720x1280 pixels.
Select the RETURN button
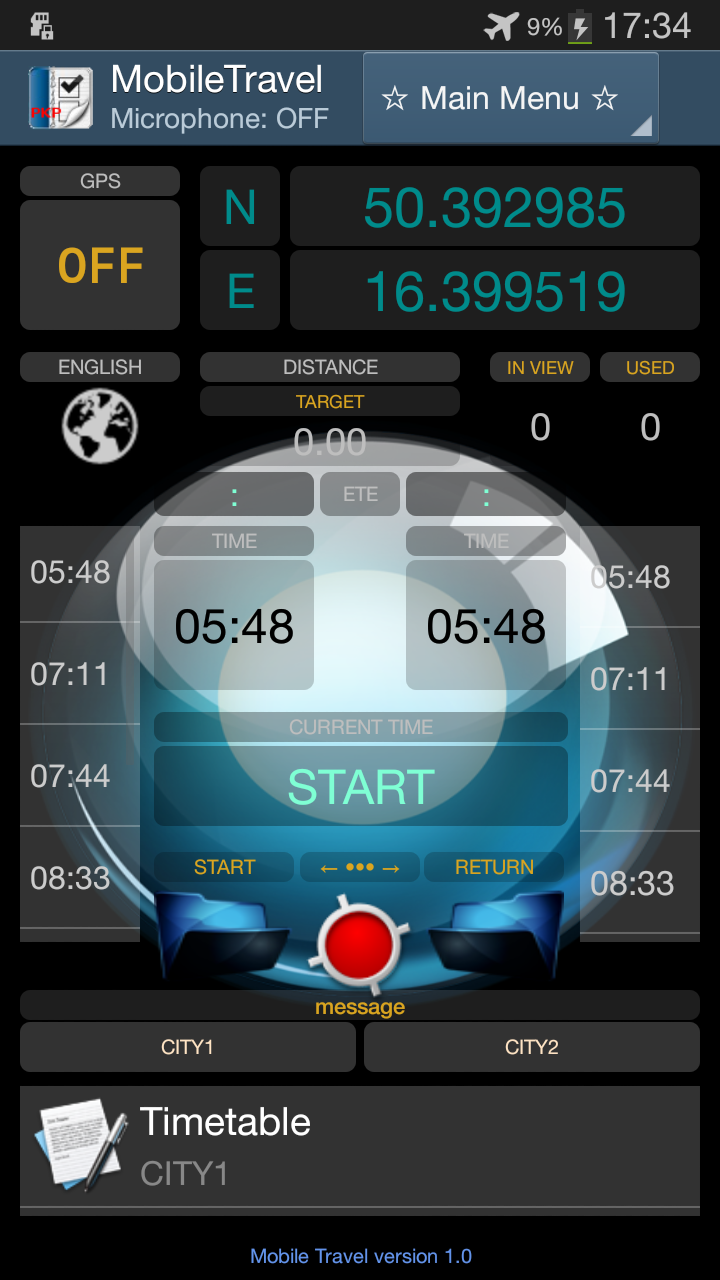494,867
